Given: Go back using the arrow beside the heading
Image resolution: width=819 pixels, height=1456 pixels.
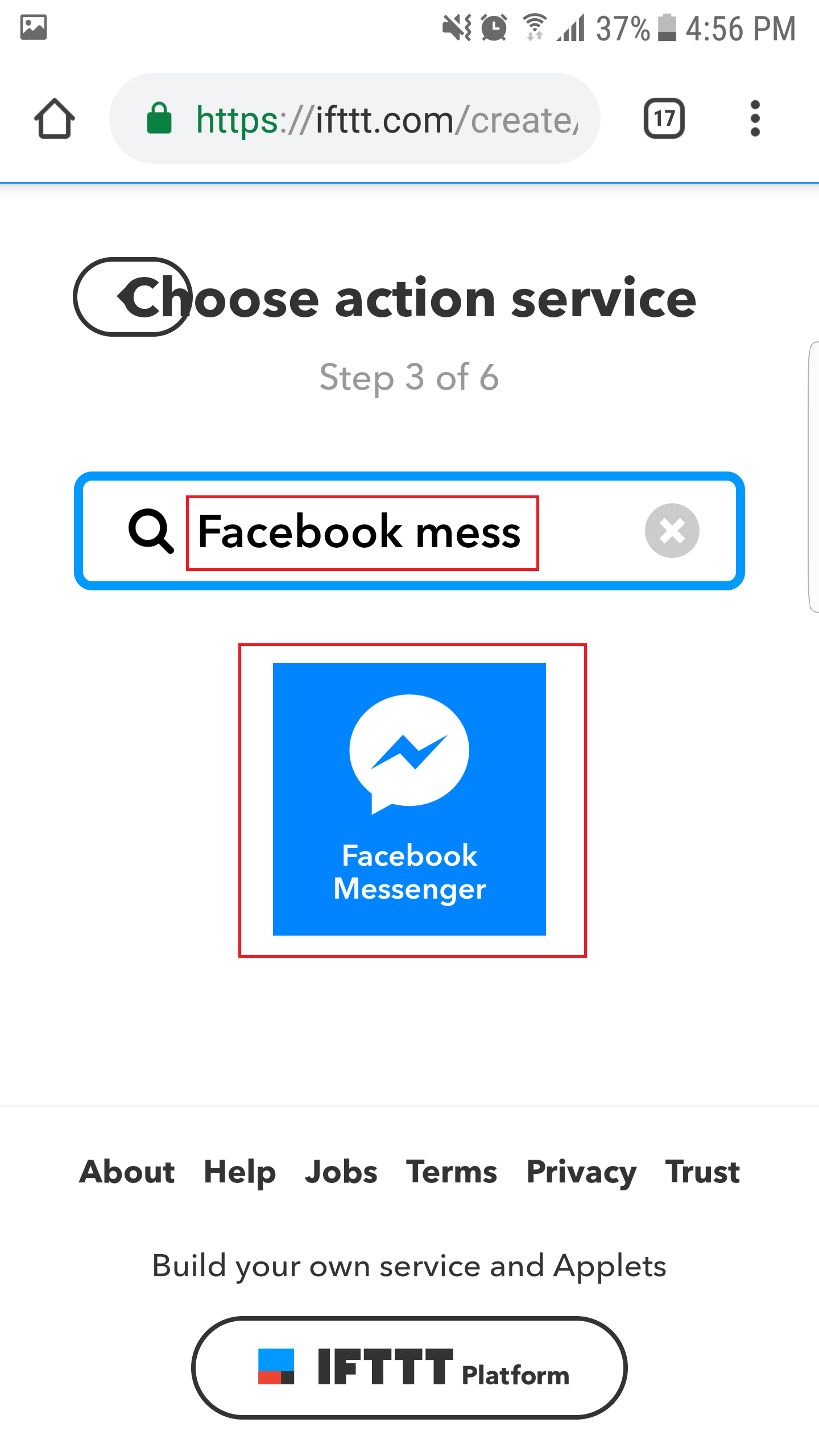Looking at the screenshot, I should click(x=132, y=297).
